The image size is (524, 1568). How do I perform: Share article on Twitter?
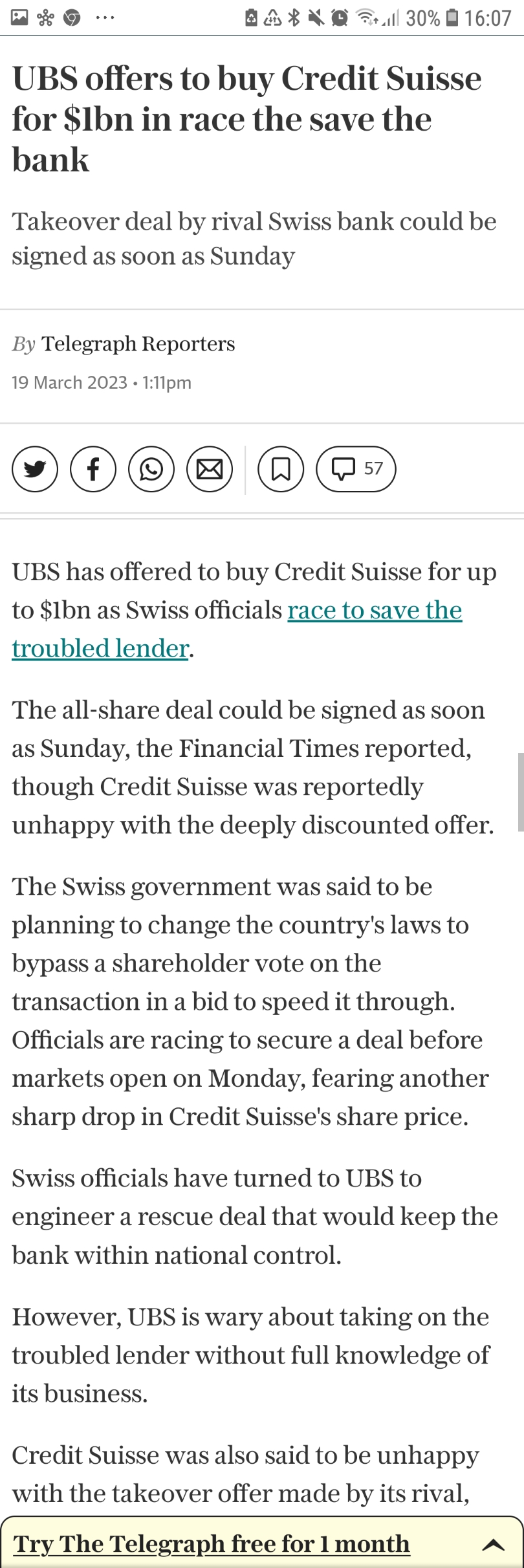point(35,469)
